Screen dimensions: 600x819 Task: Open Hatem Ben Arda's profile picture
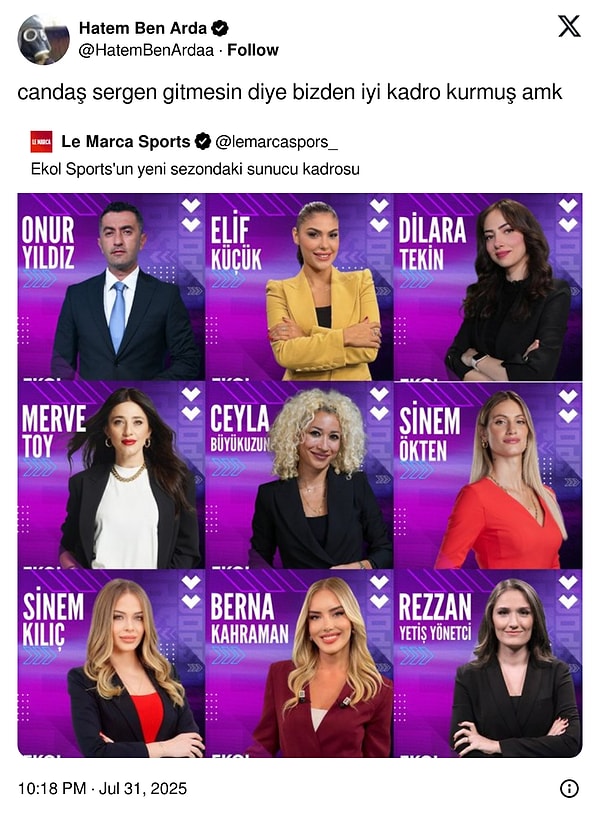43,40
